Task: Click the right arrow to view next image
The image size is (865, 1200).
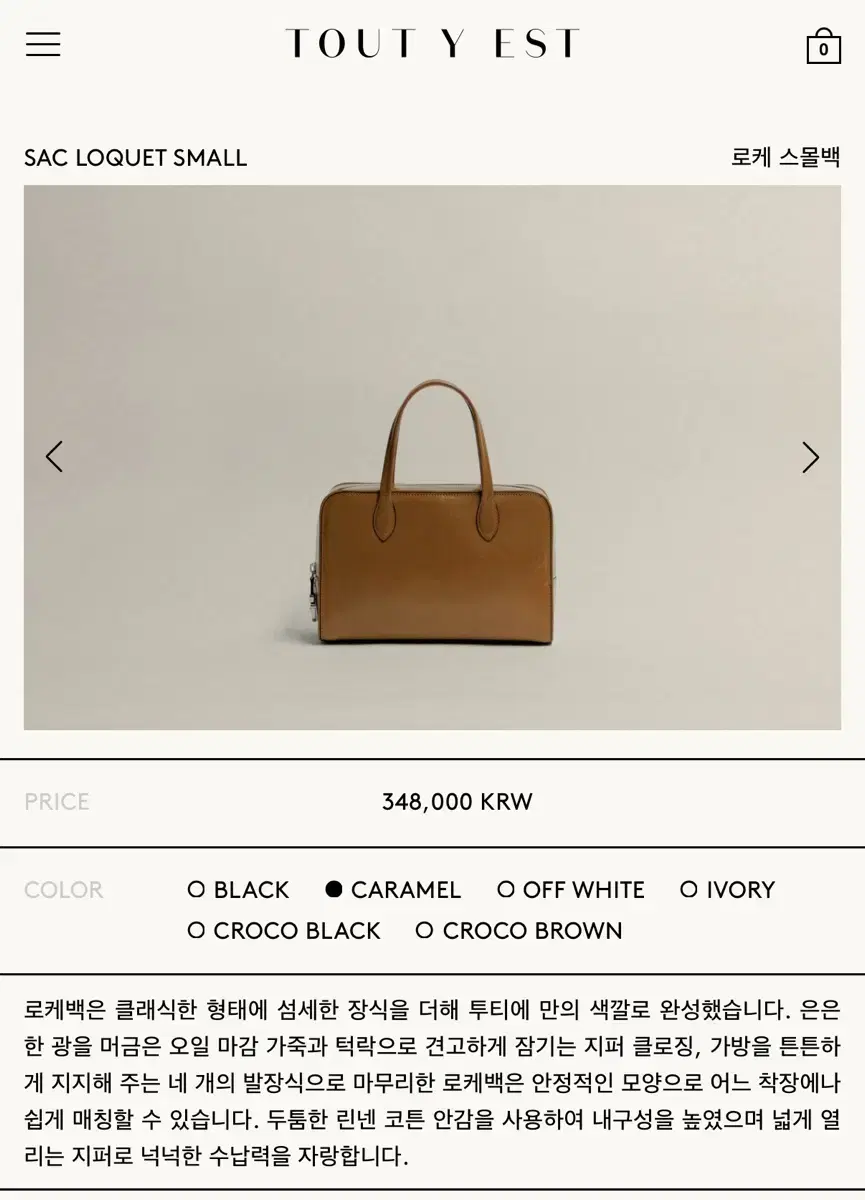Action: tap(810, 457)
